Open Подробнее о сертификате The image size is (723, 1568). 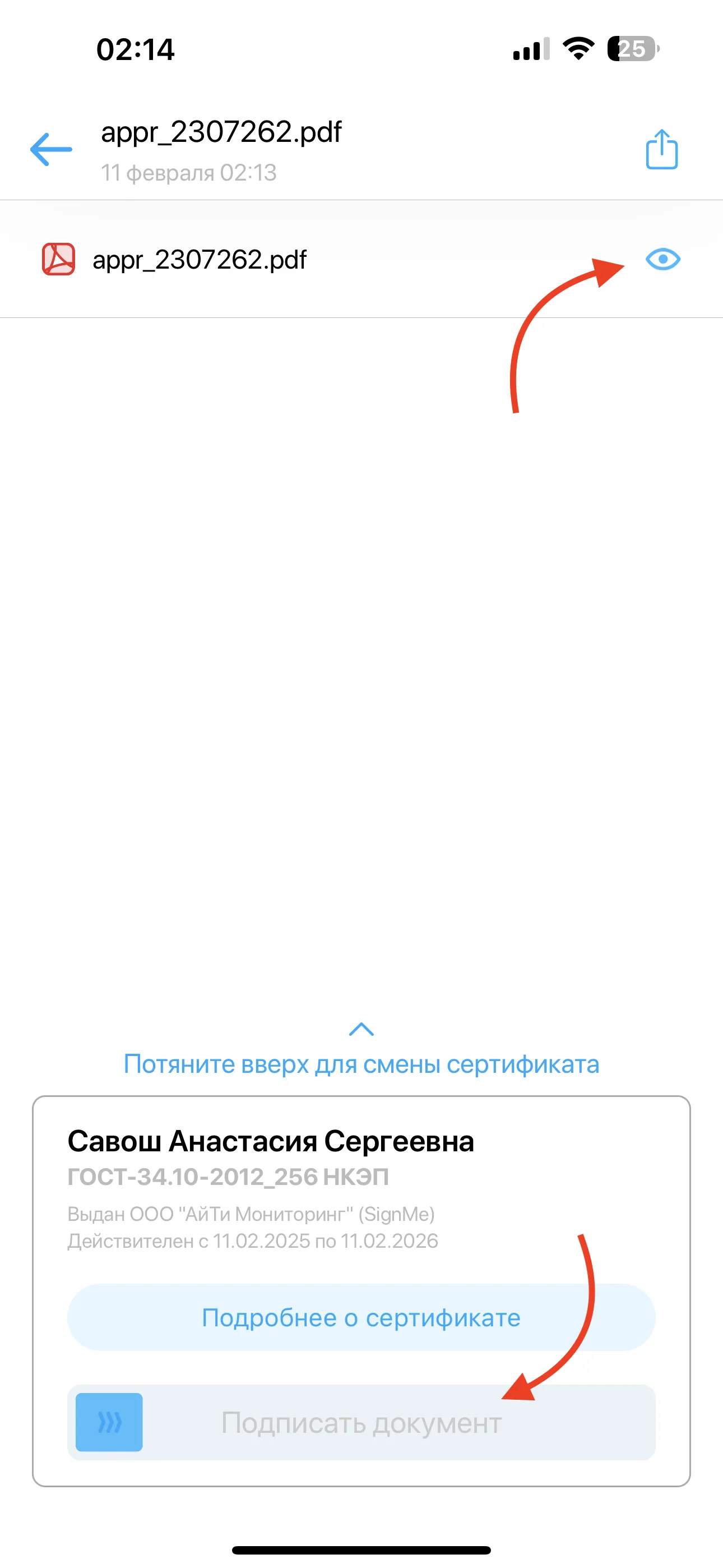click(361, 1318)
